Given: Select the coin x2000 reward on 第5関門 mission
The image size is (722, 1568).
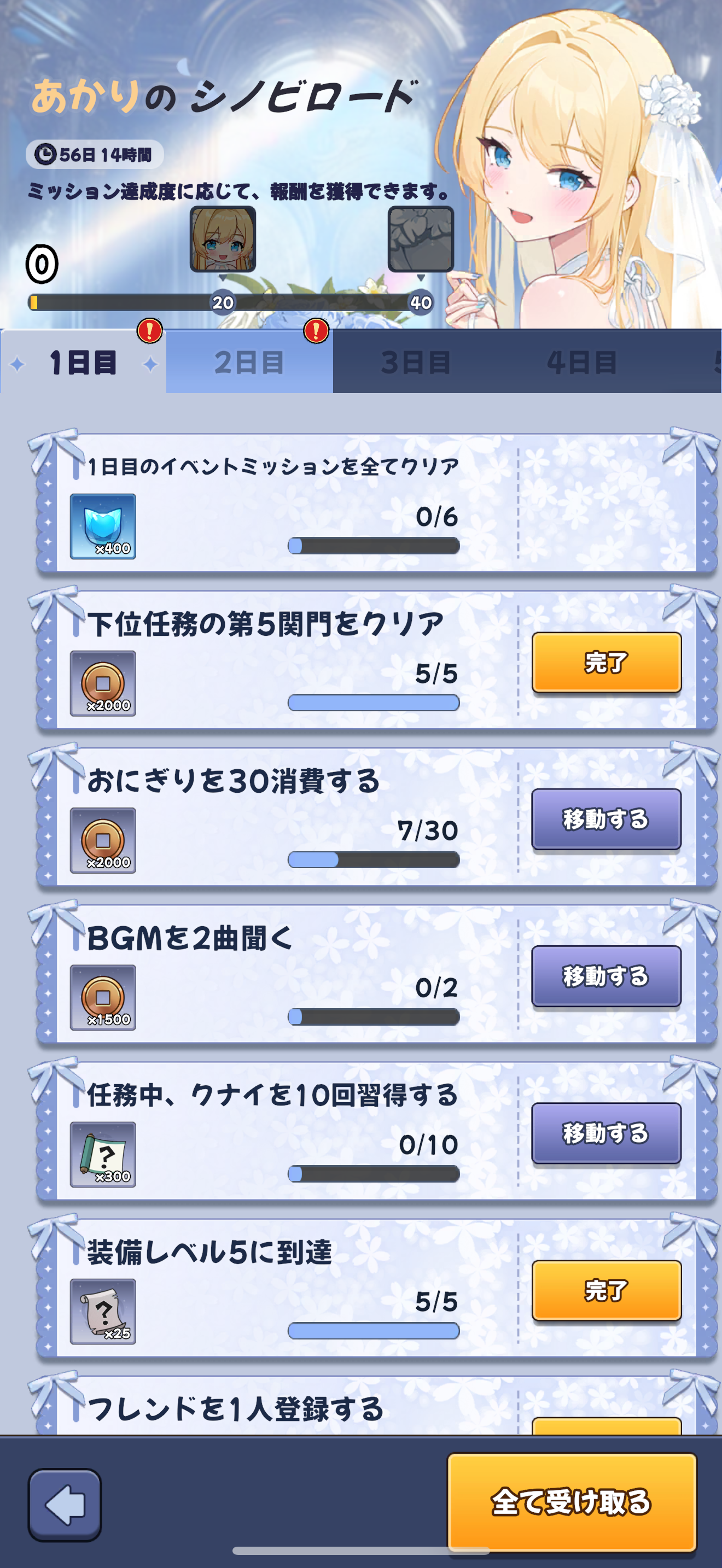Looking at the screenshot, I should (102, 684).
